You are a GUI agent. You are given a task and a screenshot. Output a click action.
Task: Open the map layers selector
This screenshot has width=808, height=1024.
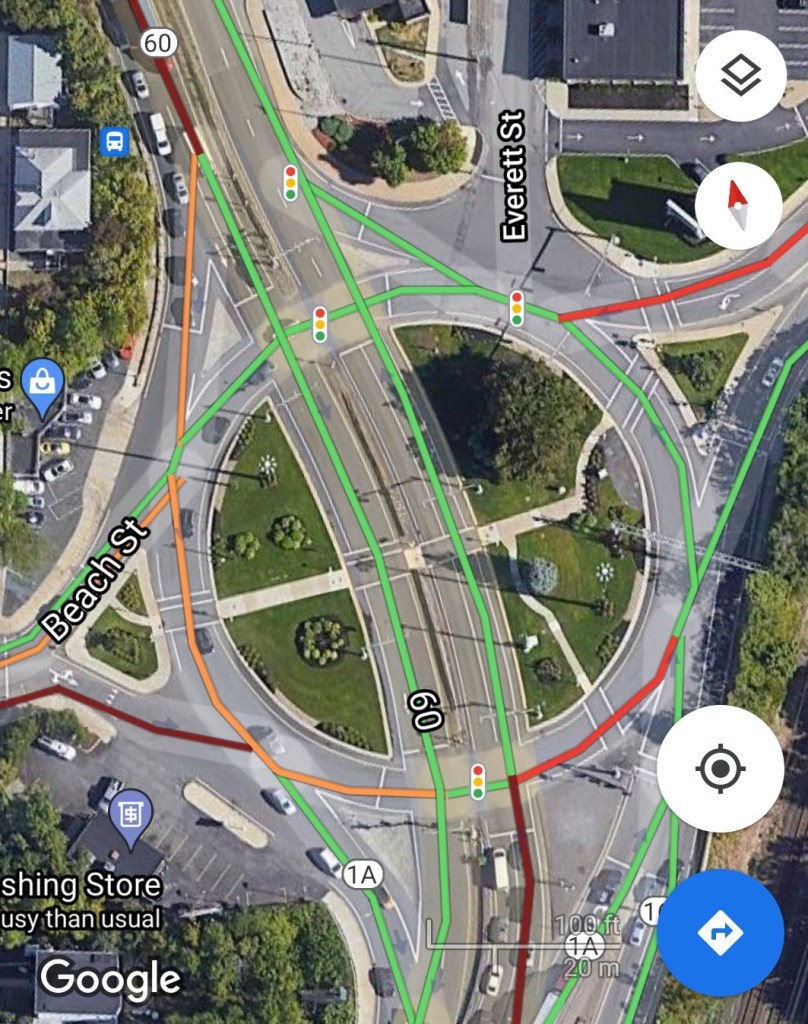pyautogui.click(x=740, y=76)
